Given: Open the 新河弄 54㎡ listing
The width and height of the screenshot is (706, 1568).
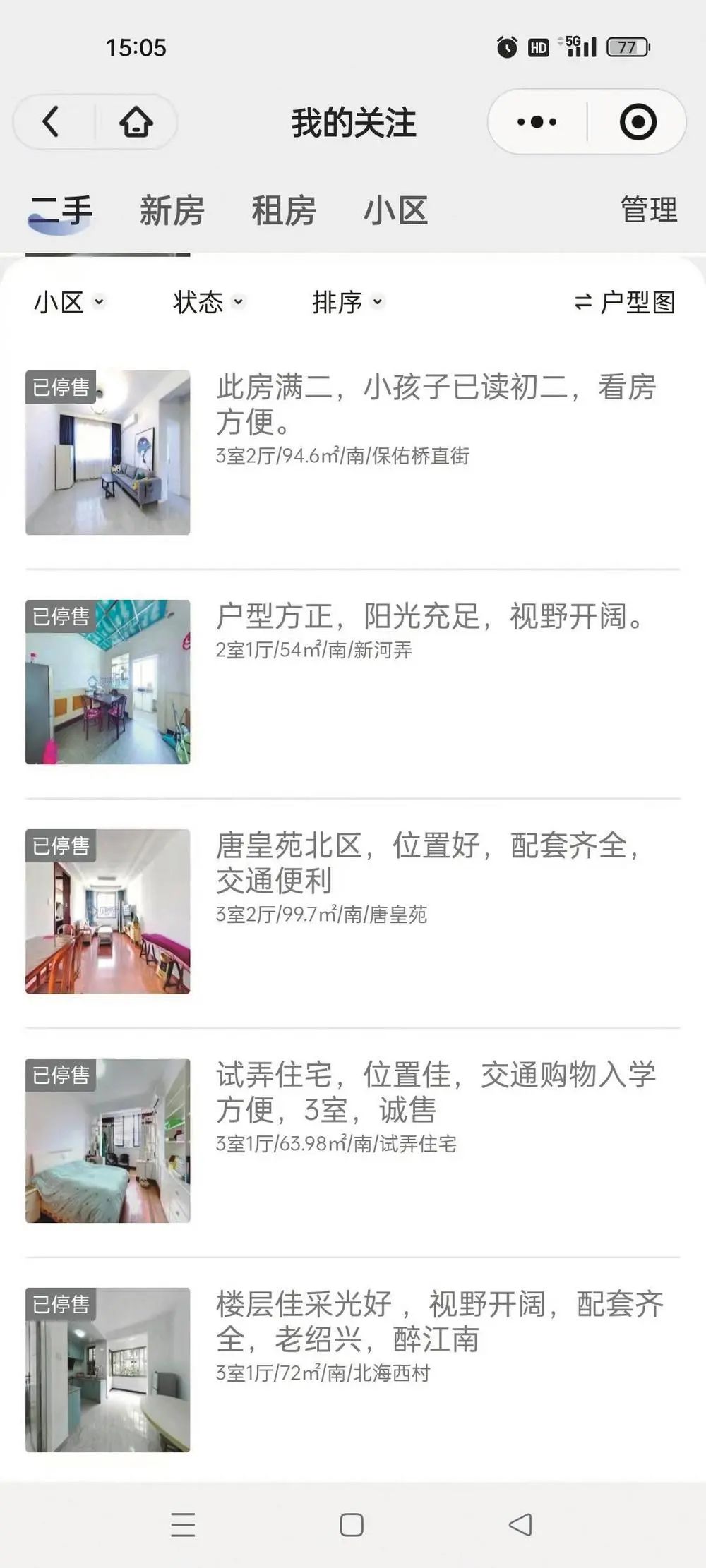Looking at the screenshot, I should [353, 681].
